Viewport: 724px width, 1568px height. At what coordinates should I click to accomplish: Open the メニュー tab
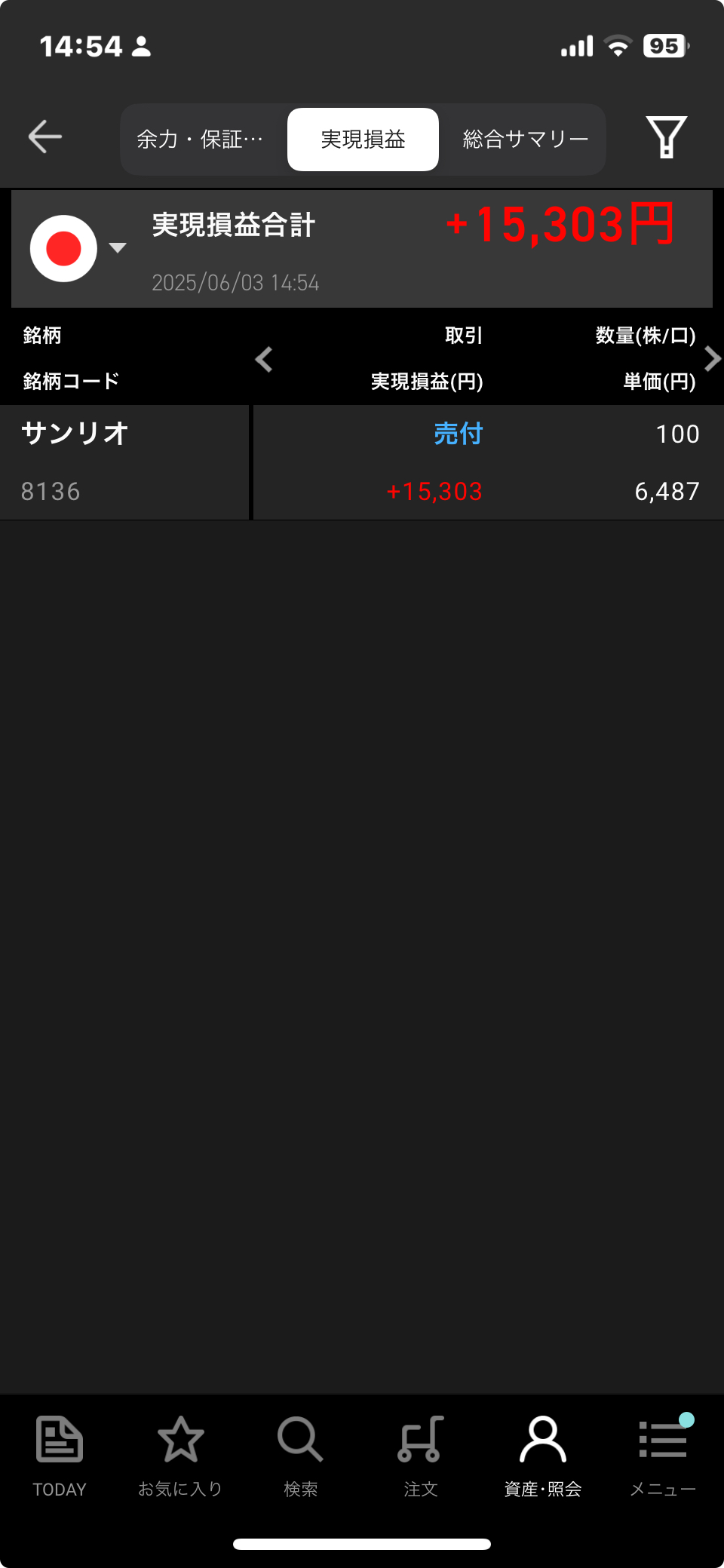[663, 1456]
